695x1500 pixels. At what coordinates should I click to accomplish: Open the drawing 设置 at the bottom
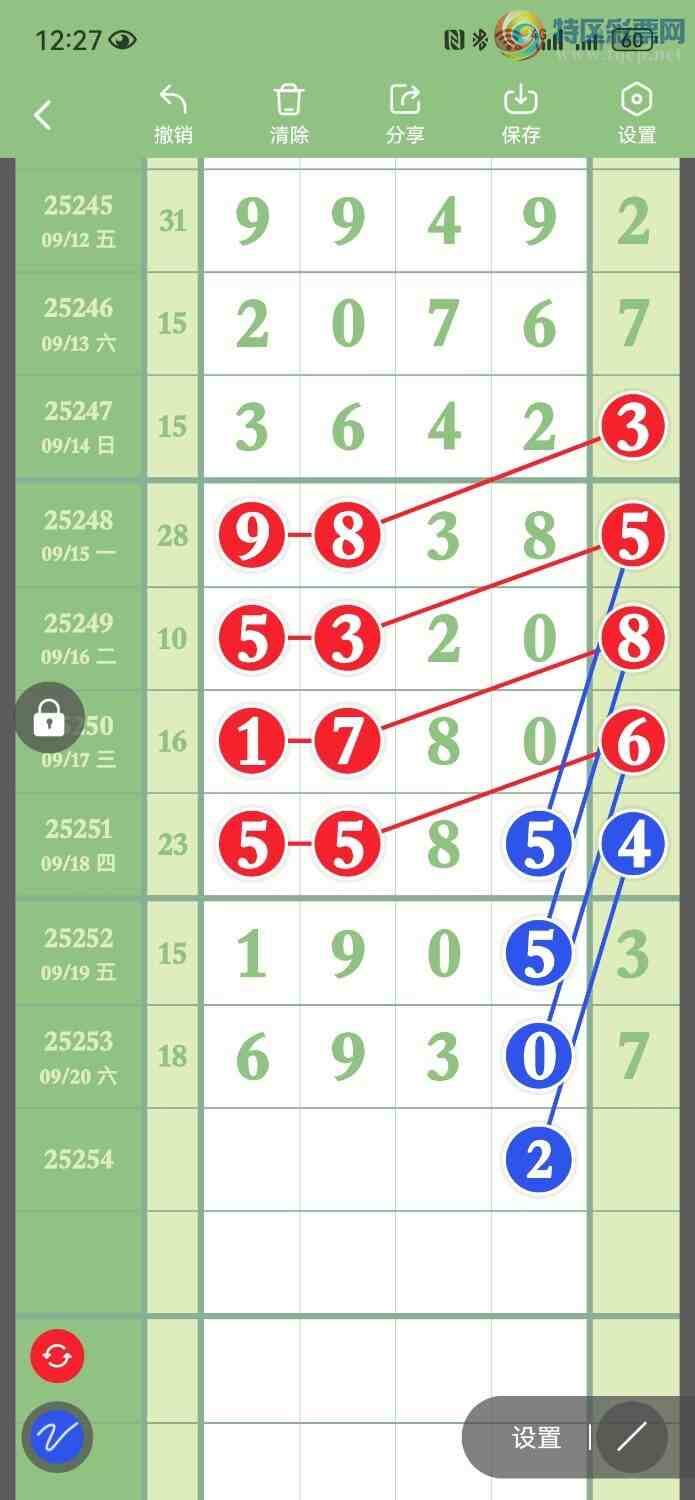click(x=537, y=1438)
